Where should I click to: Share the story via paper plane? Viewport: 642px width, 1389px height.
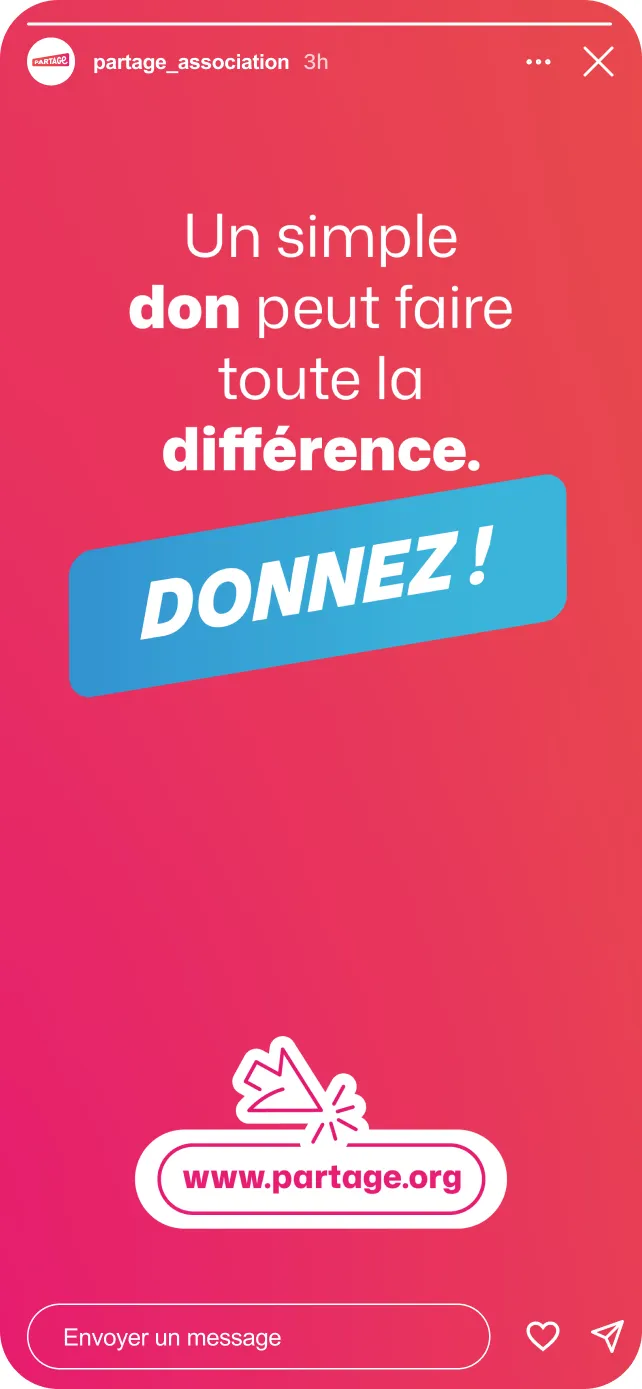pos(607,1336)
